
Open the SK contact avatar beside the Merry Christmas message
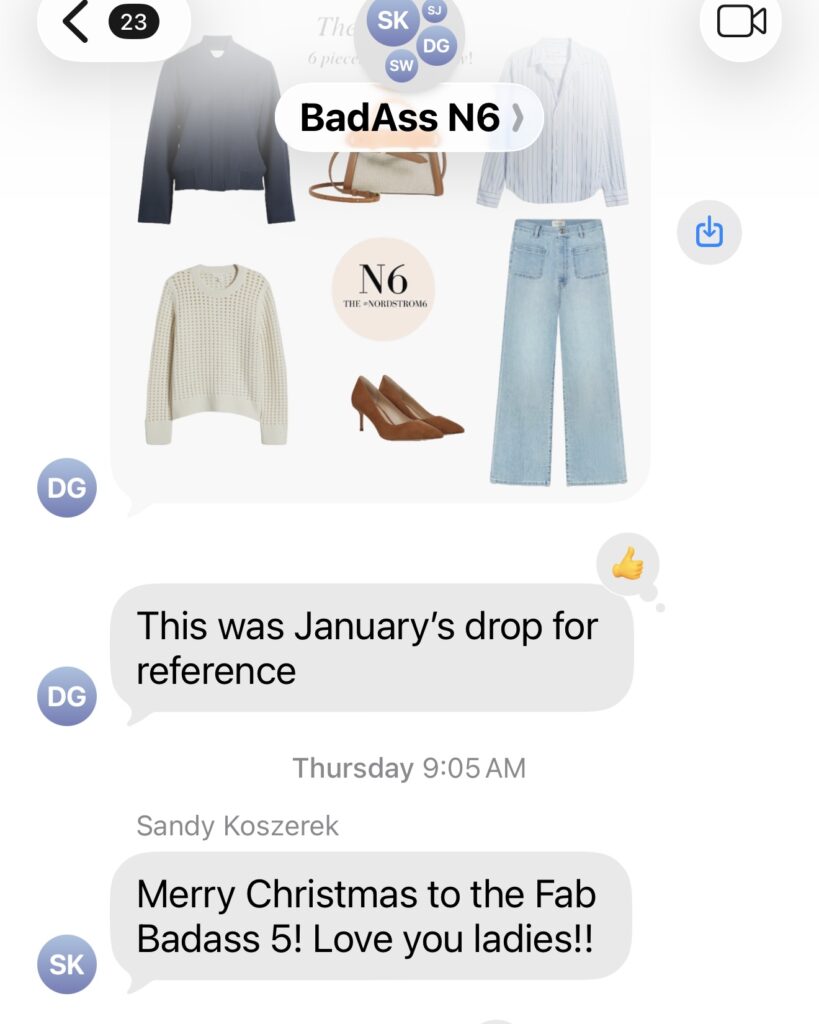click(67, 965)
